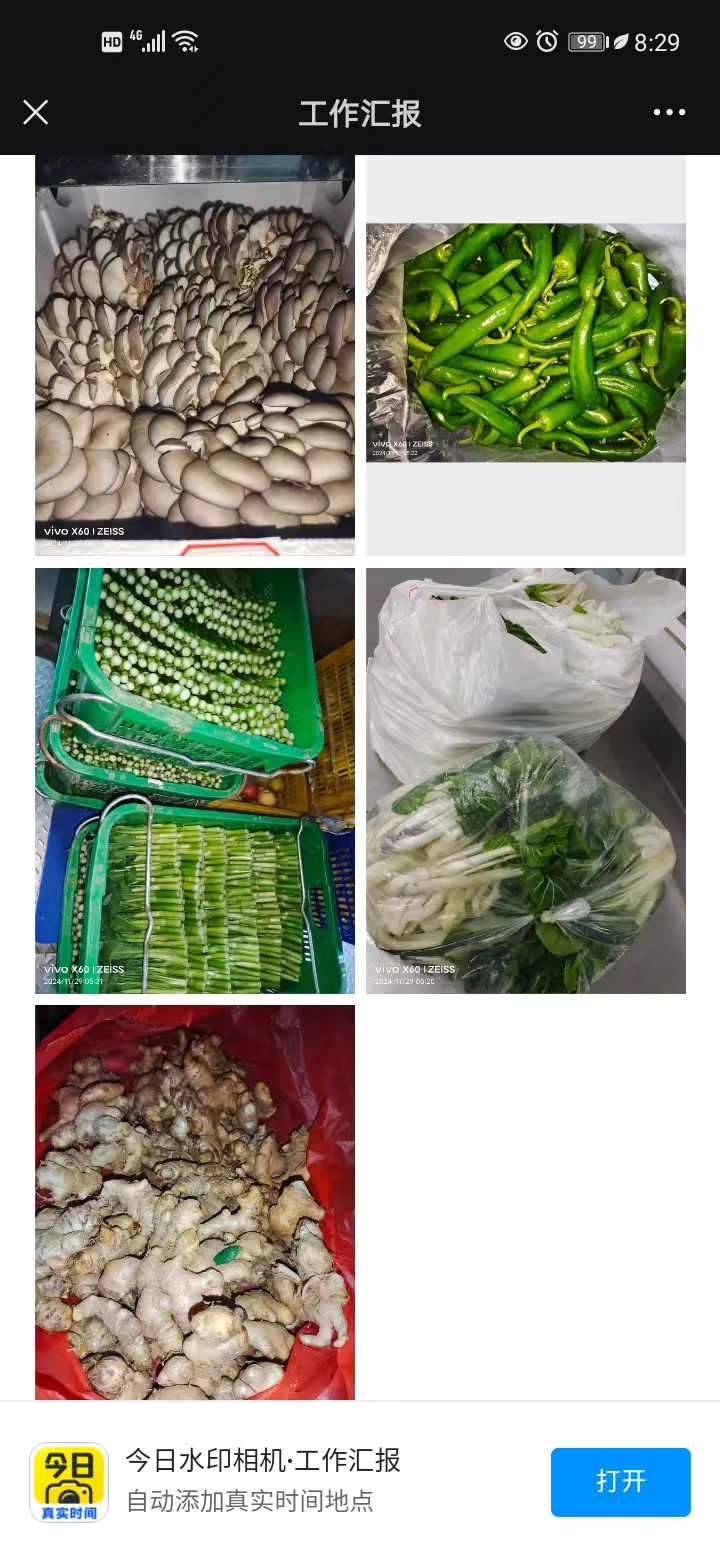The image size is (720, 1560).
Task: Open the bagged leafy greens photo
Action: coord(526,780)
